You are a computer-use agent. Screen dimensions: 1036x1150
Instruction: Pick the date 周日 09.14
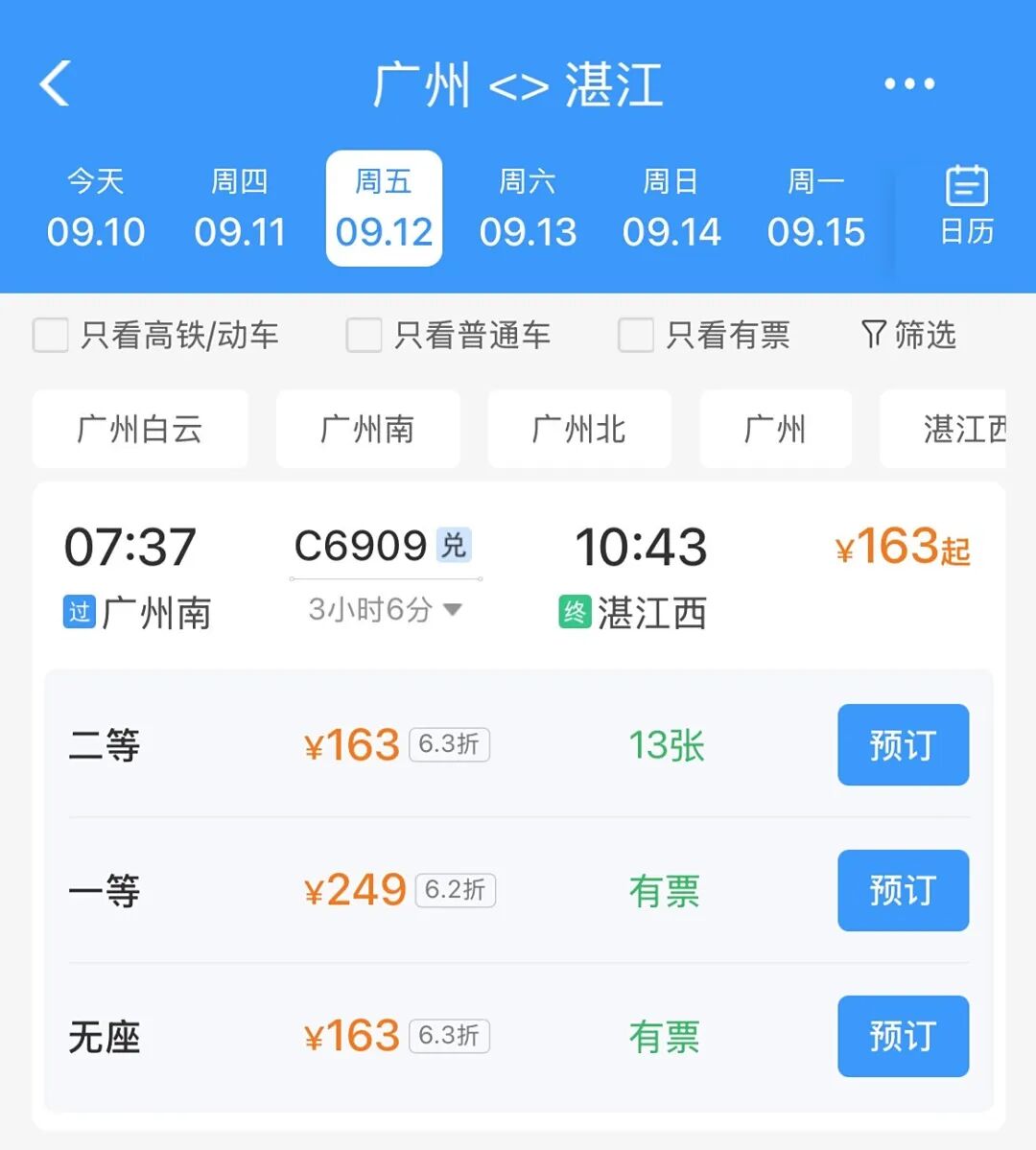(671, 208)
